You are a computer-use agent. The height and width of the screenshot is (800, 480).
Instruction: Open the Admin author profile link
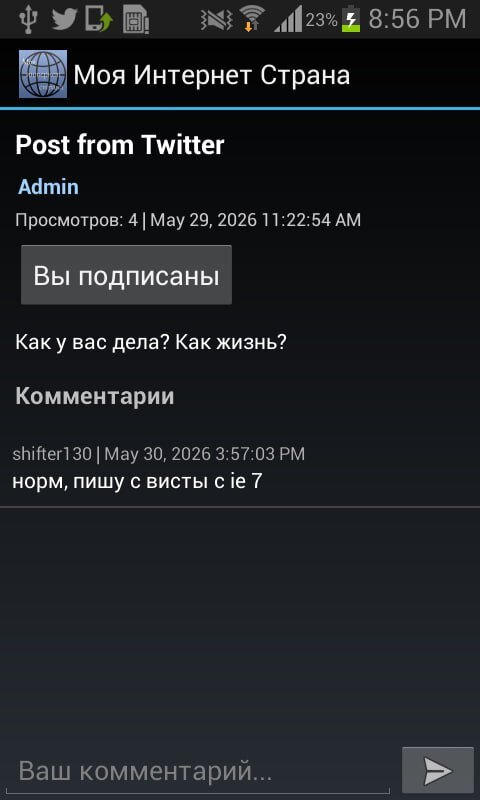point(48,187)
